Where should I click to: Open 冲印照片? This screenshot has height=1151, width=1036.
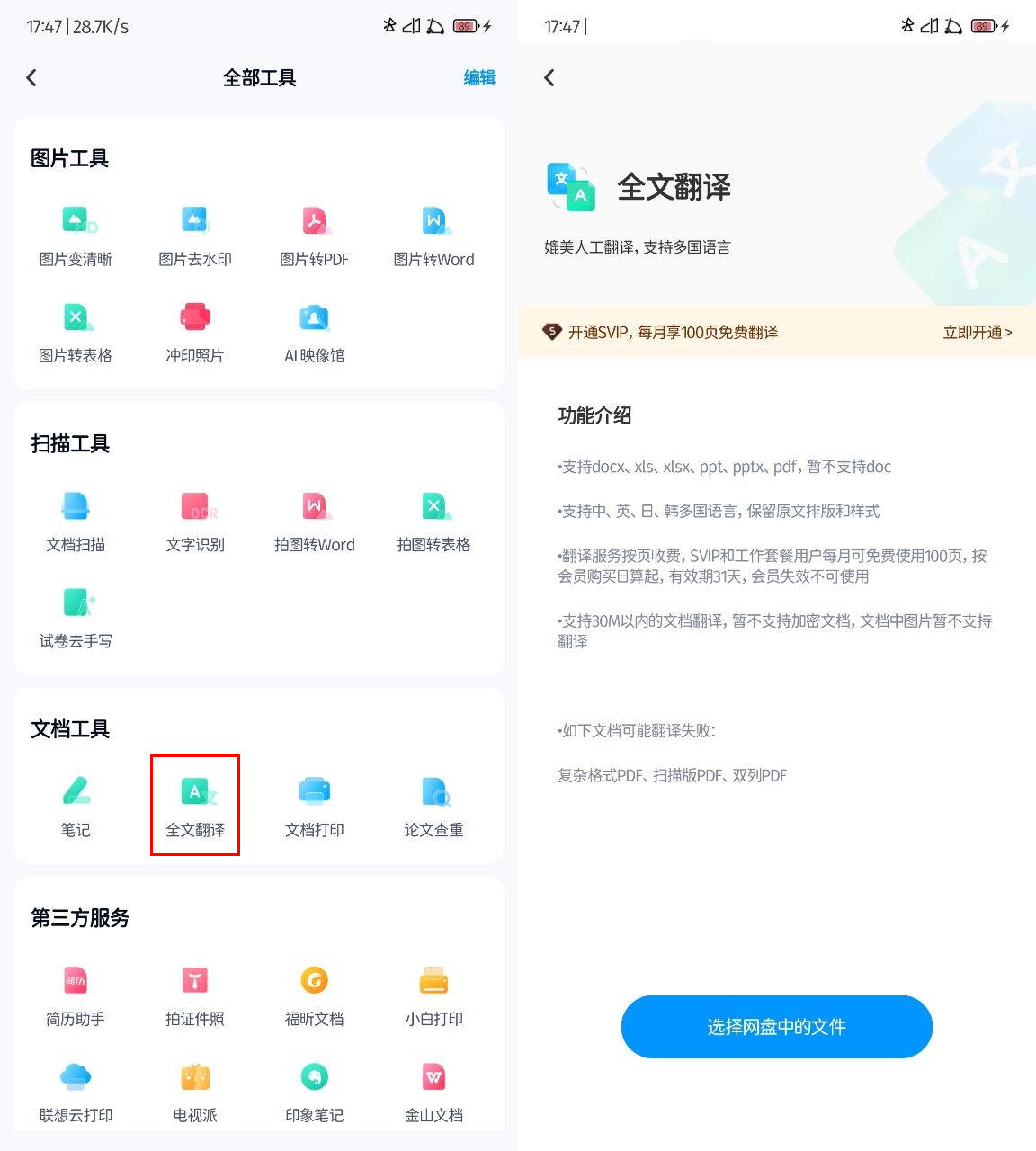point(195,332)
